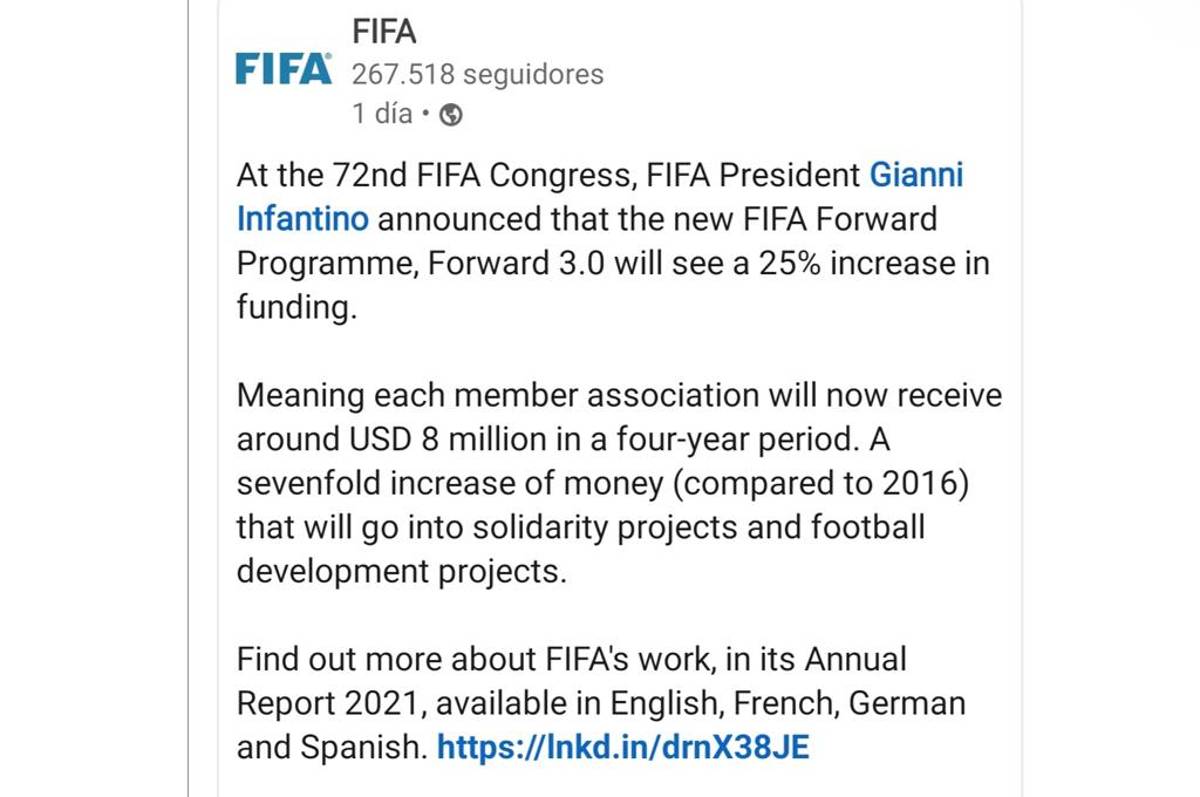This screenshot has width=1200, height=797.
Task: Open the Gianni Infantino profile mention
Action: pos(915,176)
